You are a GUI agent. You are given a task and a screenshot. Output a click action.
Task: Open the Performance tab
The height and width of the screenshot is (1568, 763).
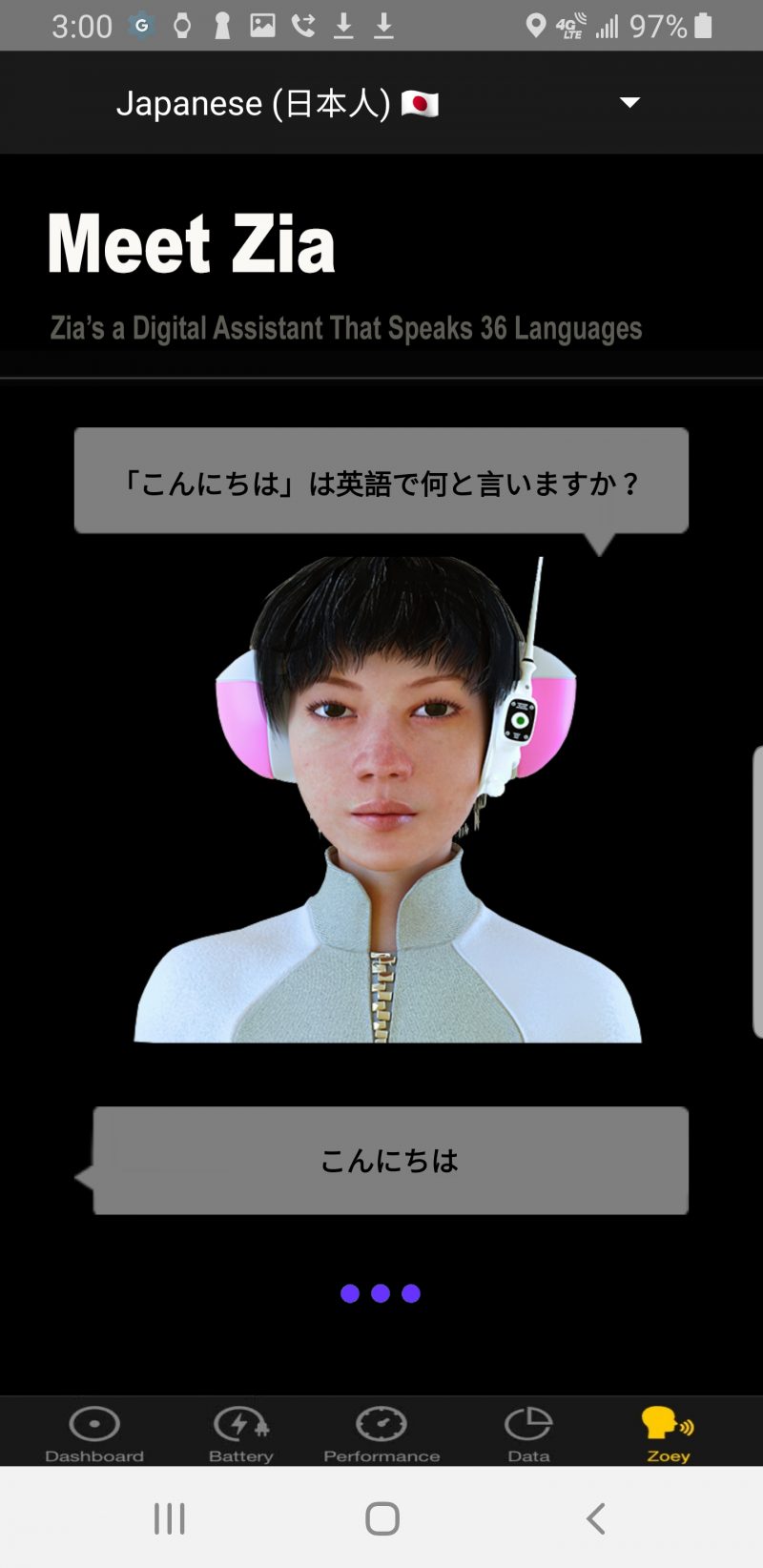pyautogui.click(x=381, y=1433)
